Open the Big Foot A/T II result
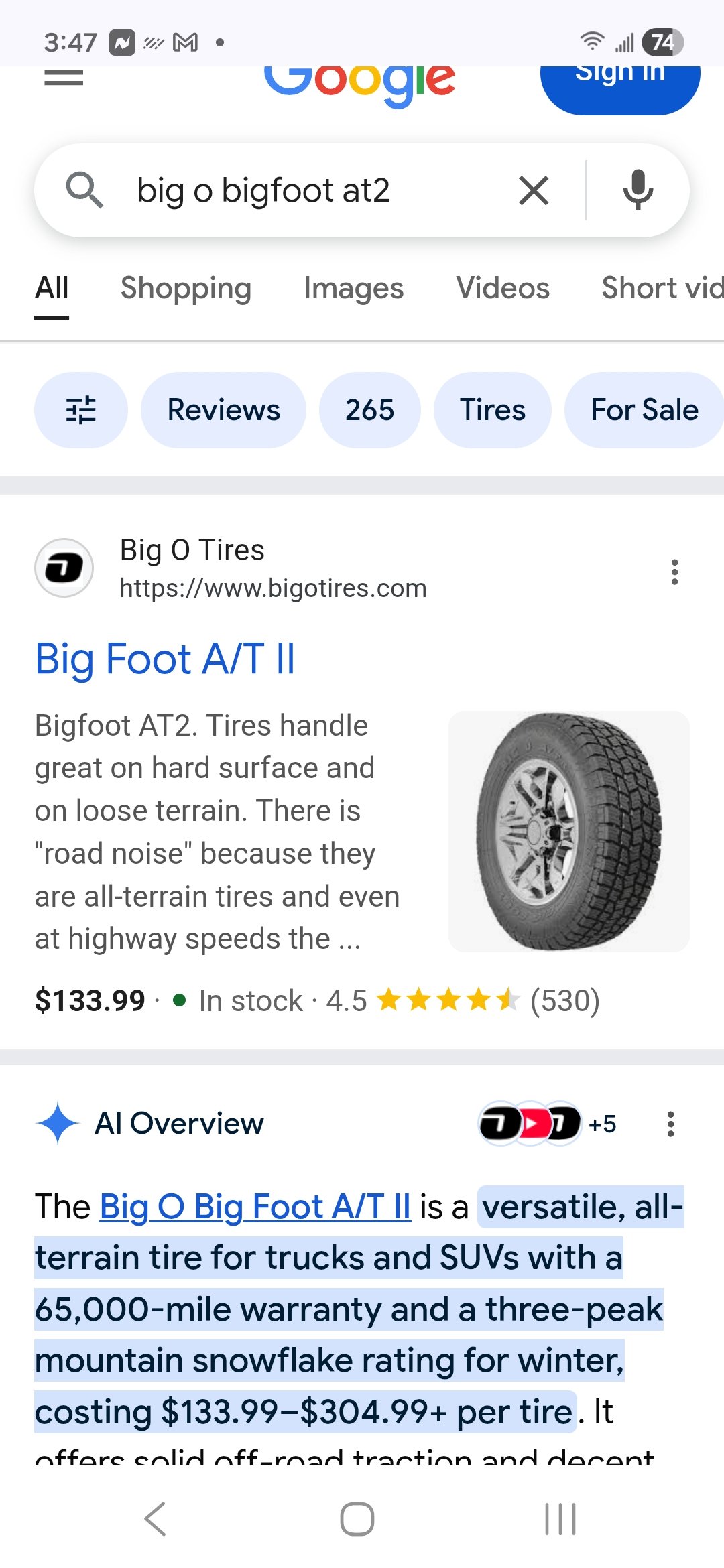724x1568 pixels. (165, 659)
